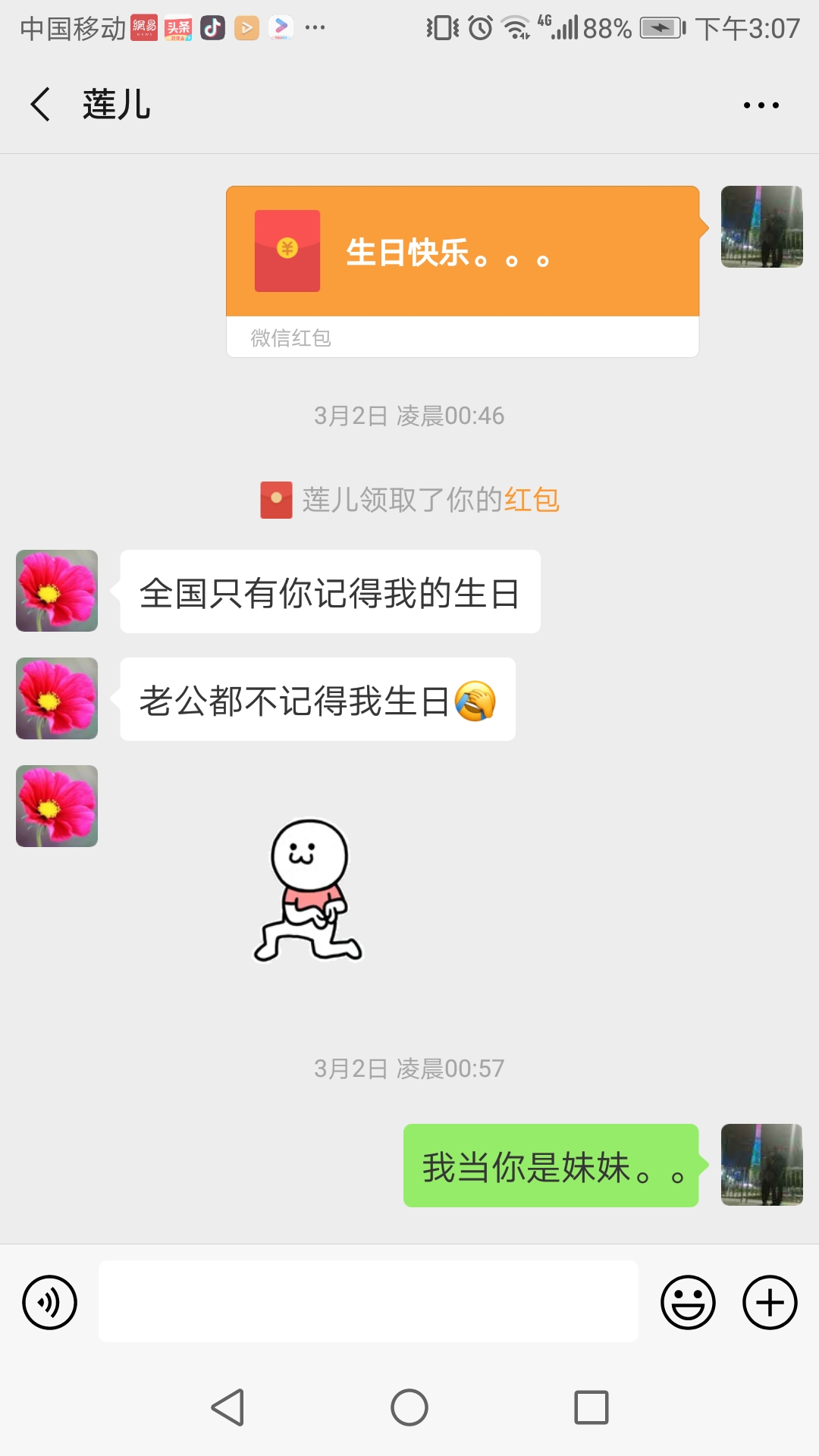Open chat info via three-dot menu

pyautogui.click(x=761, y=105)
